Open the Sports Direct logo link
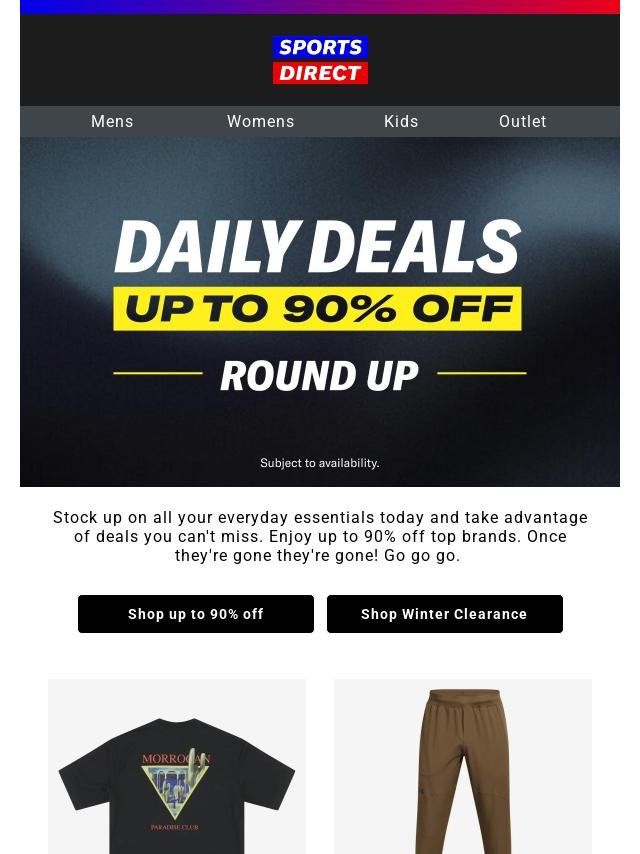The image size is (640, 854). point(320,60)
